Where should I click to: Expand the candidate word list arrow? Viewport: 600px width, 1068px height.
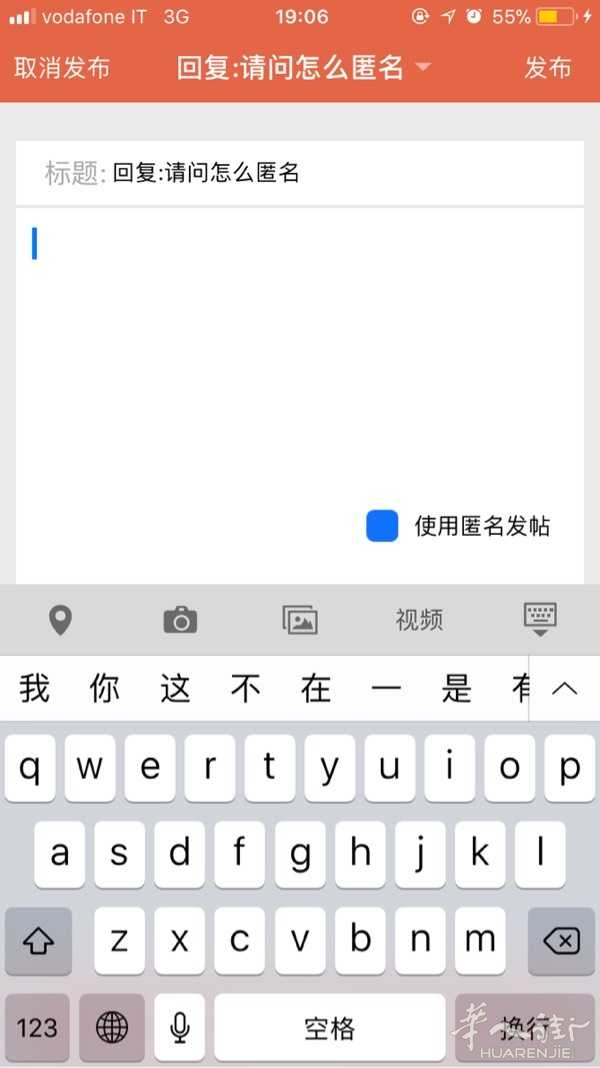(x=565, y=688)
